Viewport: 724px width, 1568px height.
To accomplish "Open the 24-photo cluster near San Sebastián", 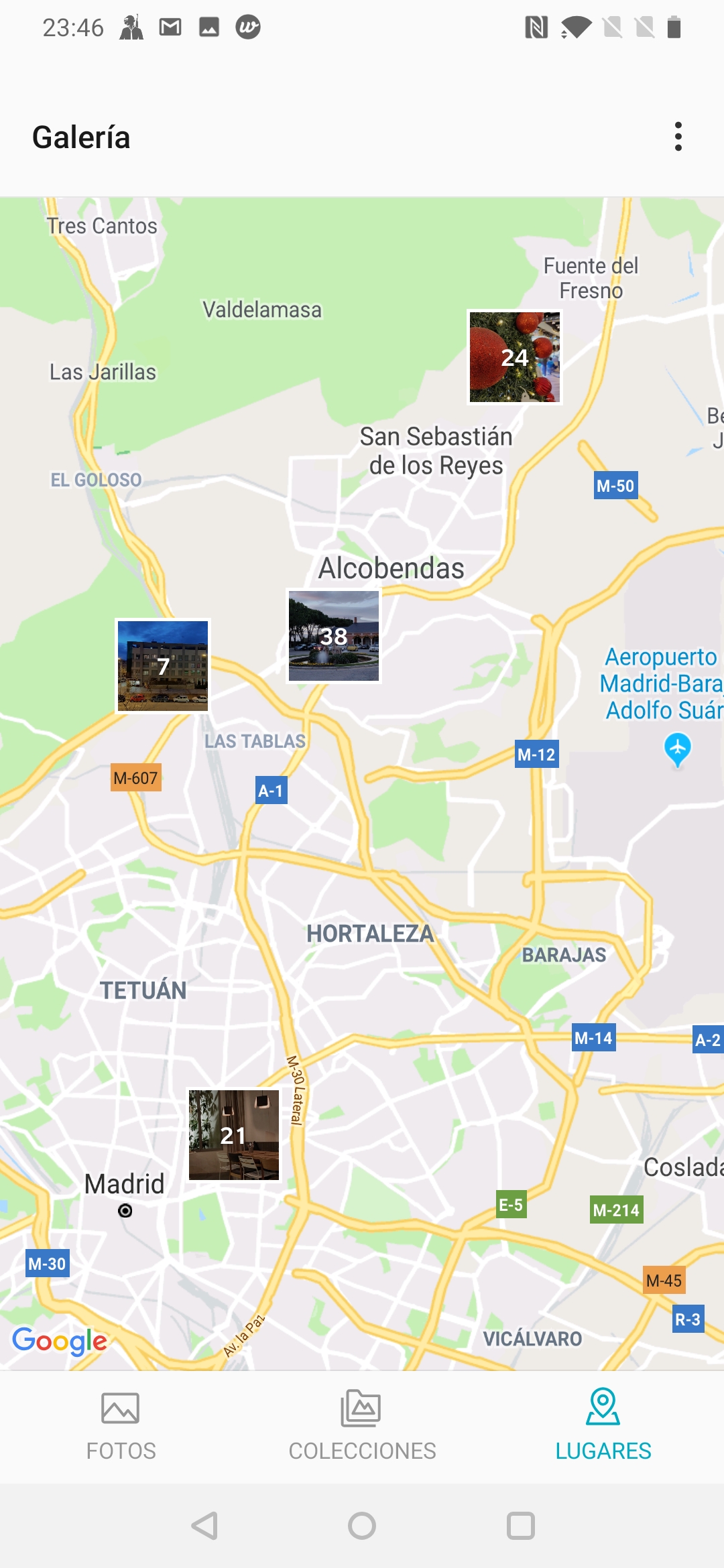I will coord(515,357).
